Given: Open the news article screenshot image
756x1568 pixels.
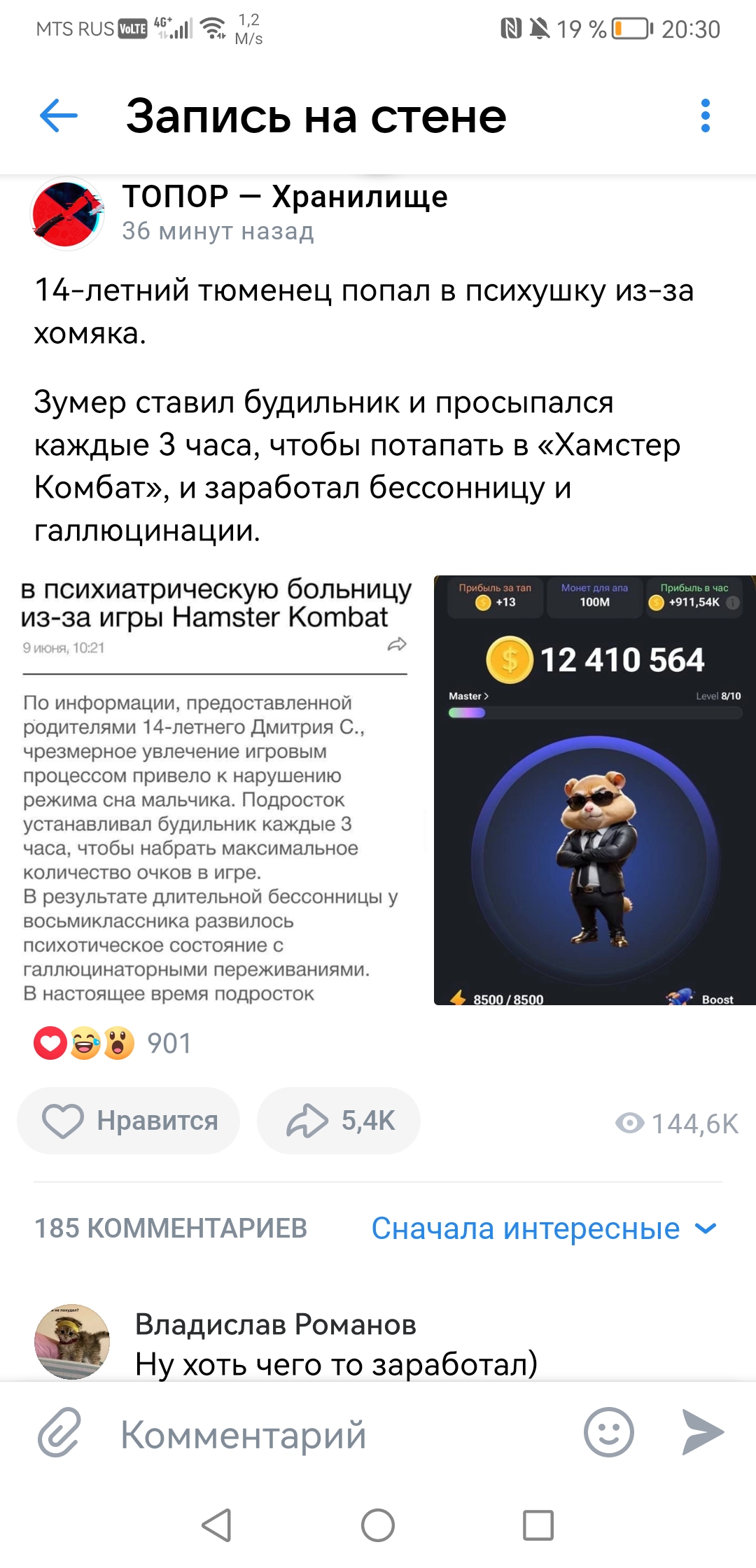Looking at the screenshot, I should [214, 790].
